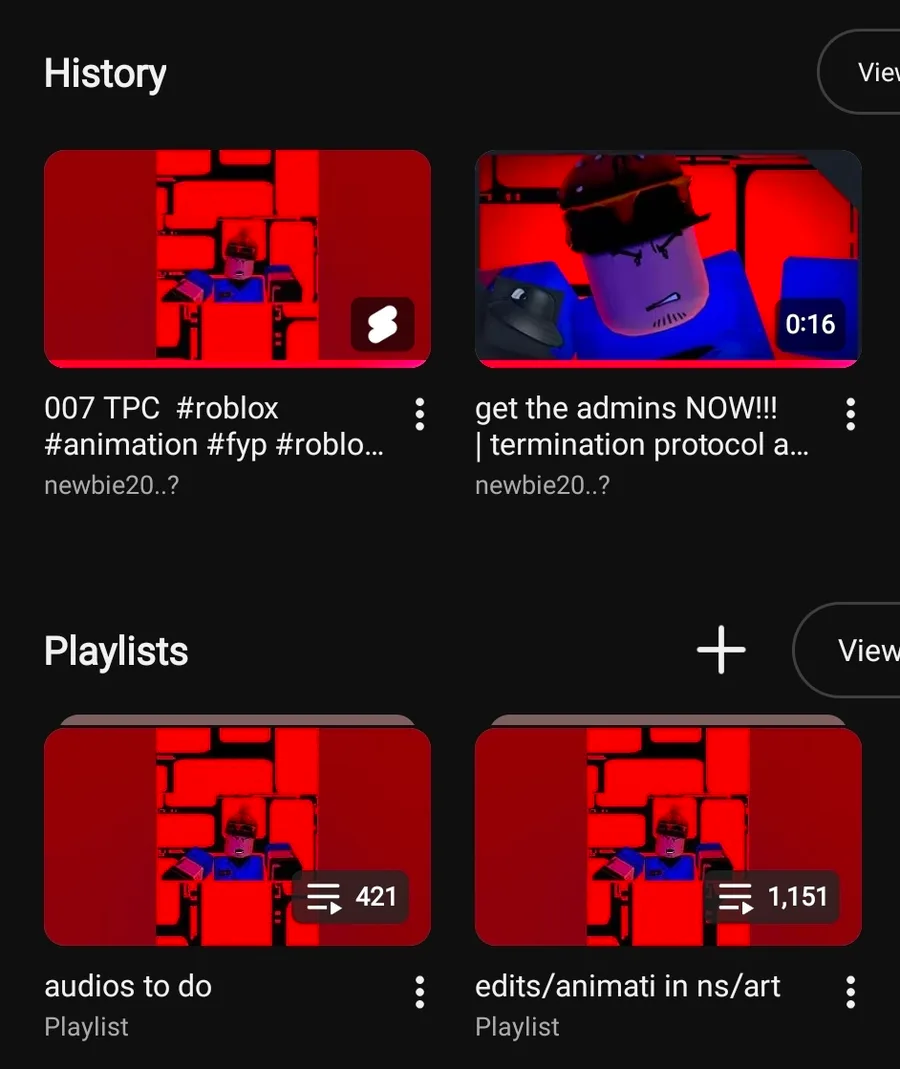The image size is (900, 1069).
Task: Create a new playlist with plus icon
Action: [x=721, y=650]
